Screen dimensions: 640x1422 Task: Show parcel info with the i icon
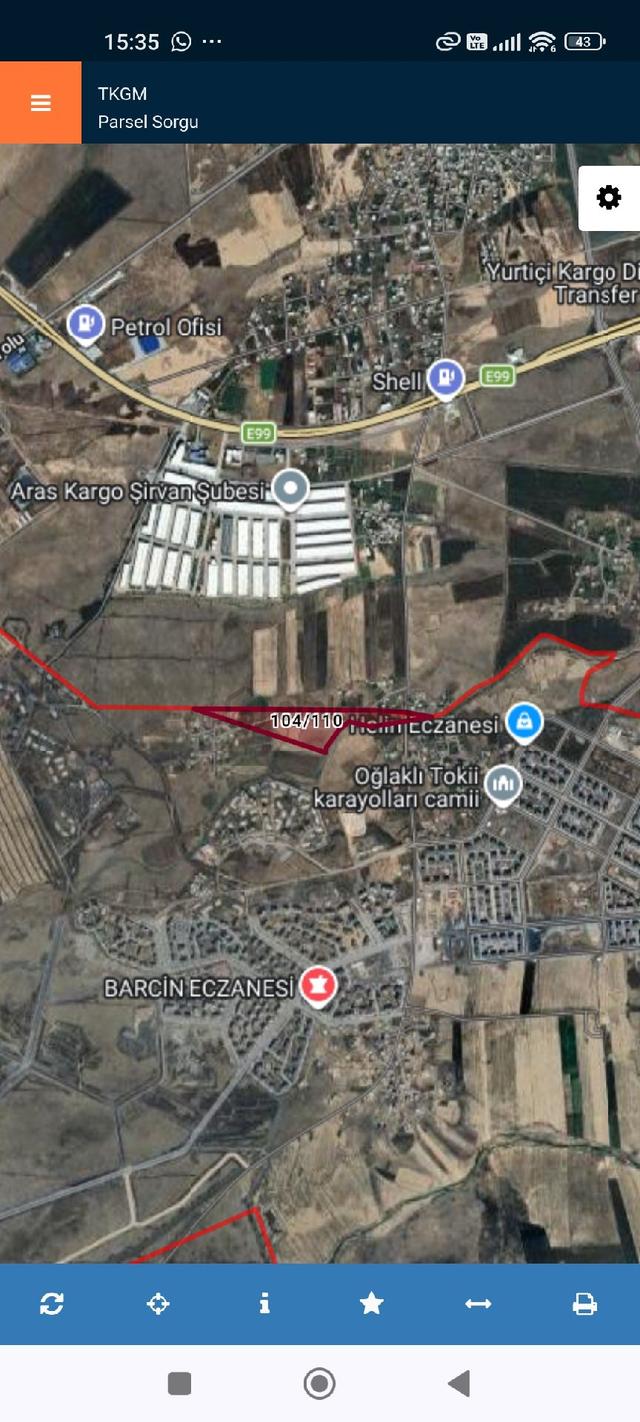click(x=265, y=1303)
